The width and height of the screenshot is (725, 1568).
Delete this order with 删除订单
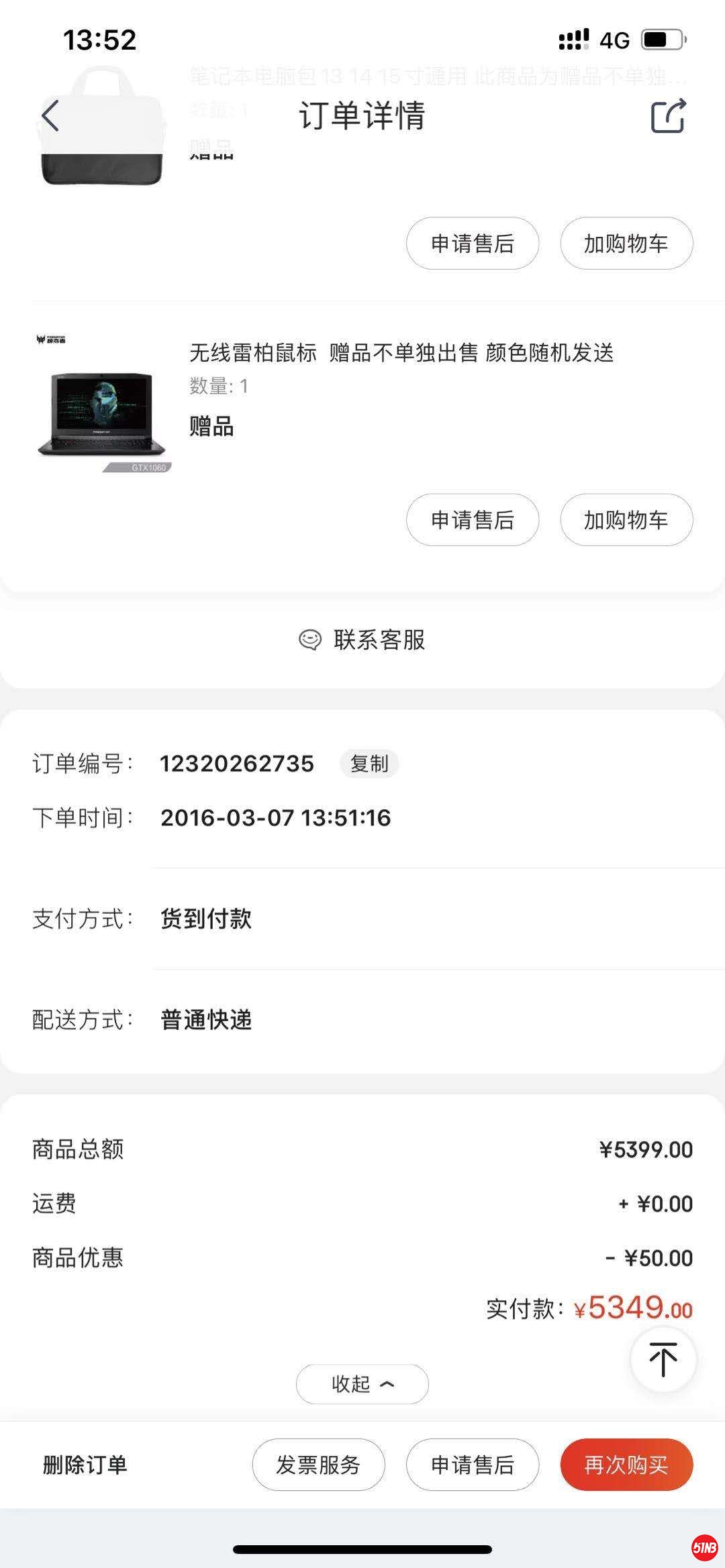coord(85,1465)
